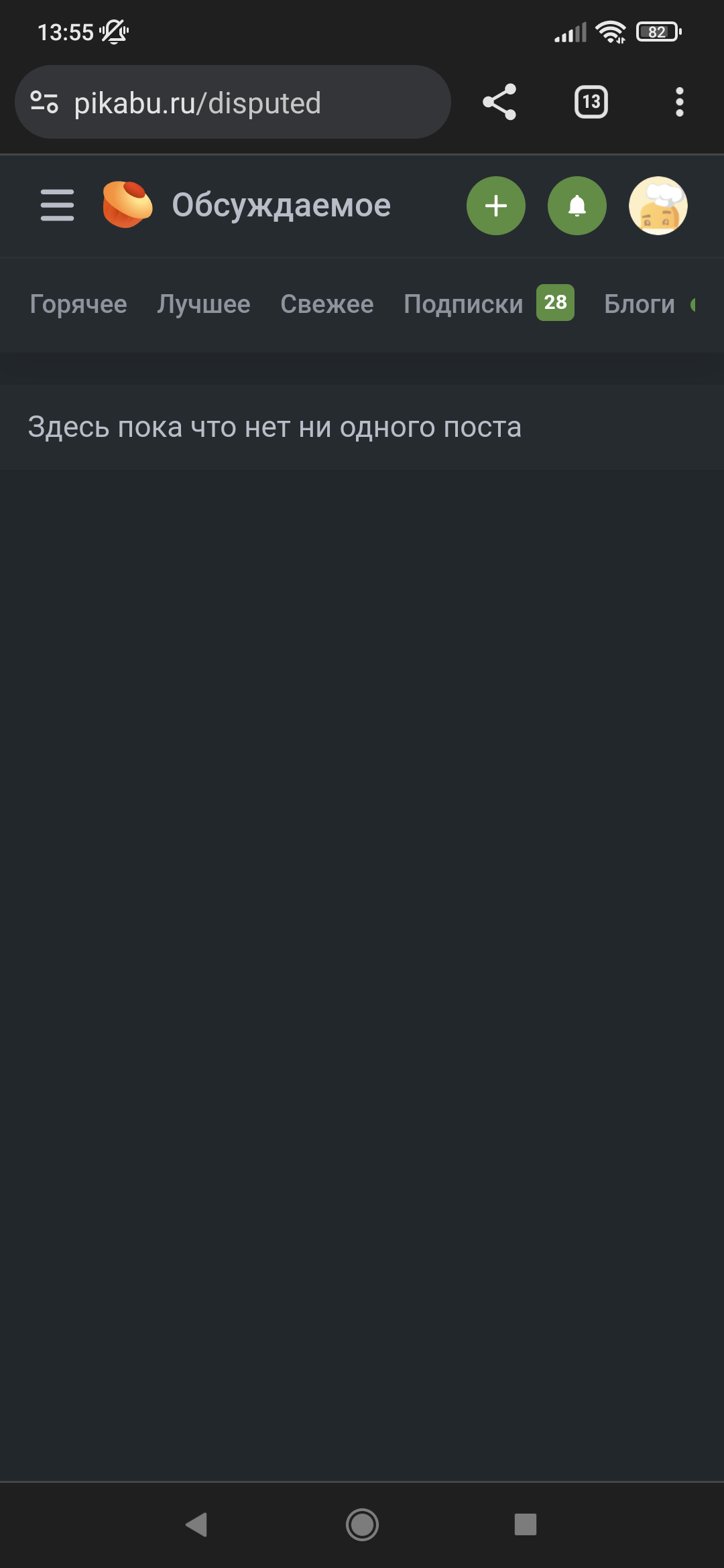Go to the Блоги tab
724x1568 pixels.
(640, 304)
